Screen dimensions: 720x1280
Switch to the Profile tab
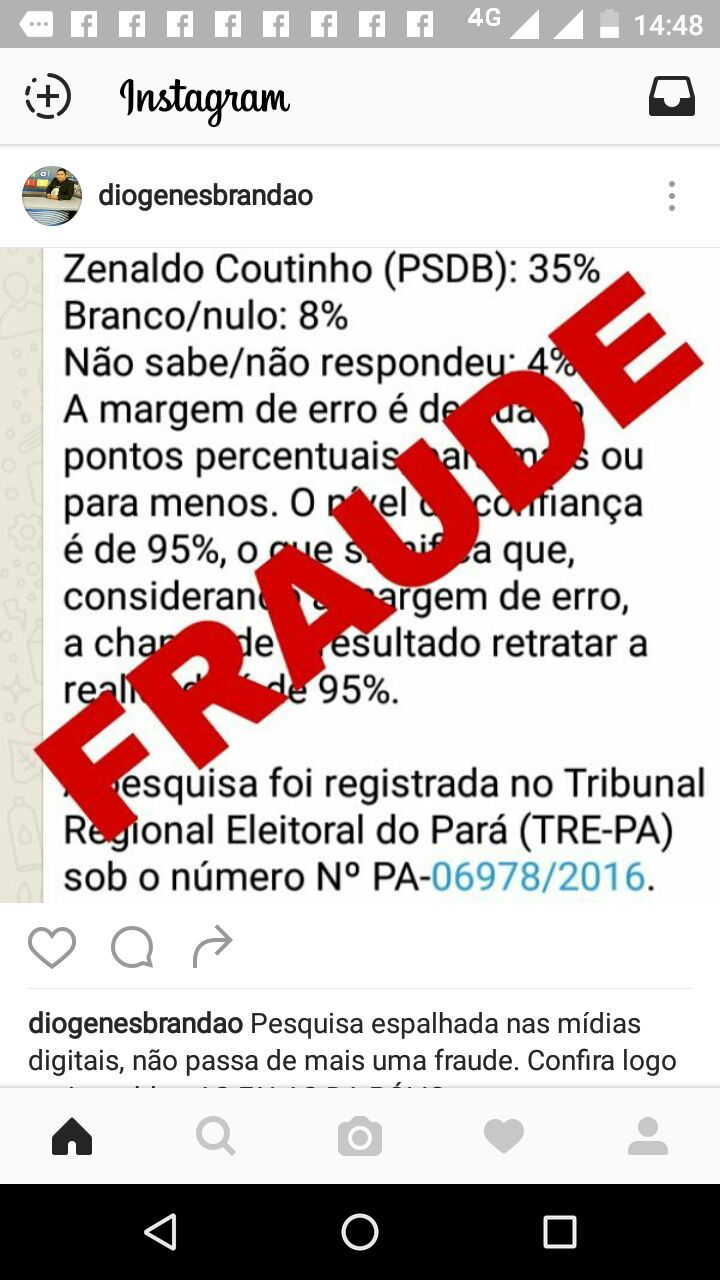pyautogui.click(x=648, y=1137)
